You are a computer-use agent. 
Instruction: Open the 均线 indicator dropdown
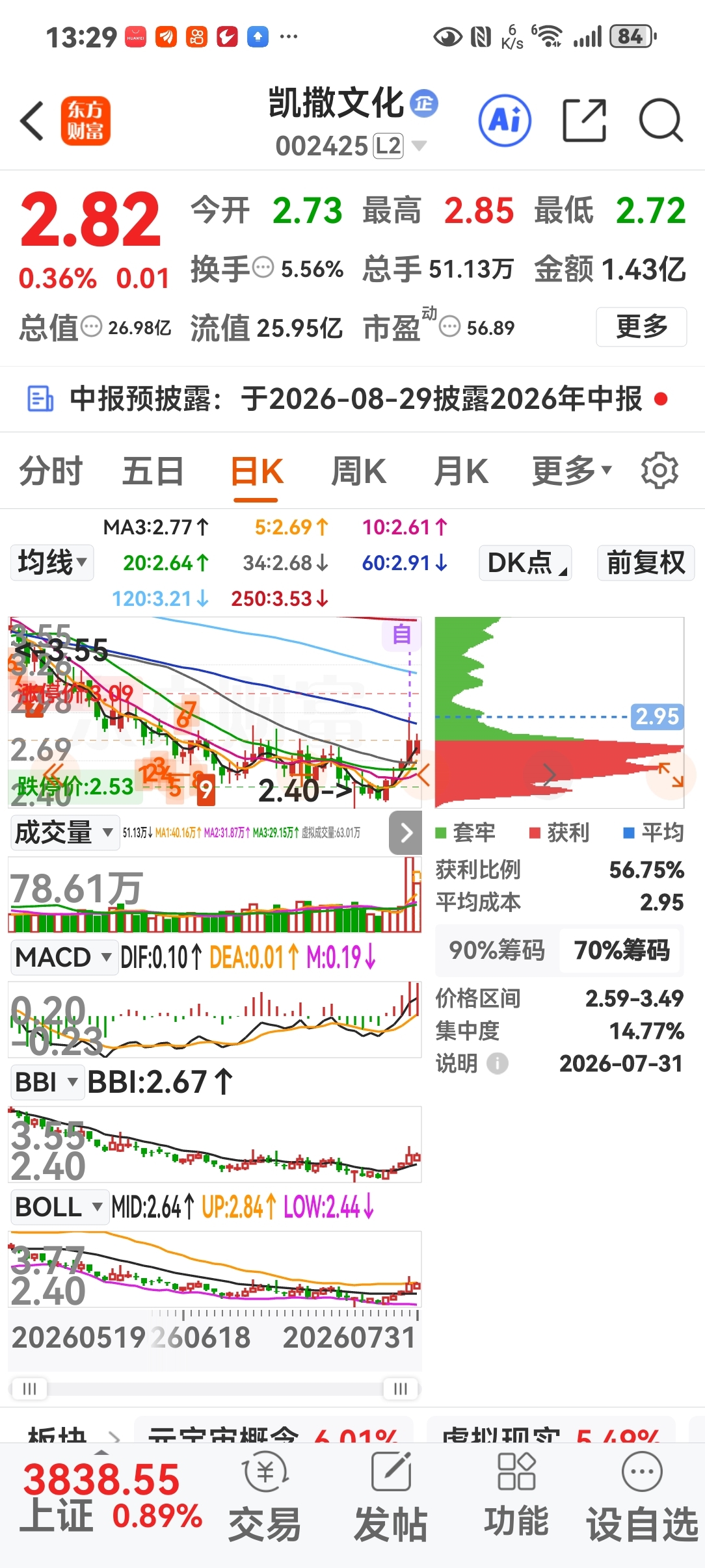pyautogui.click(x=52, y=562)
